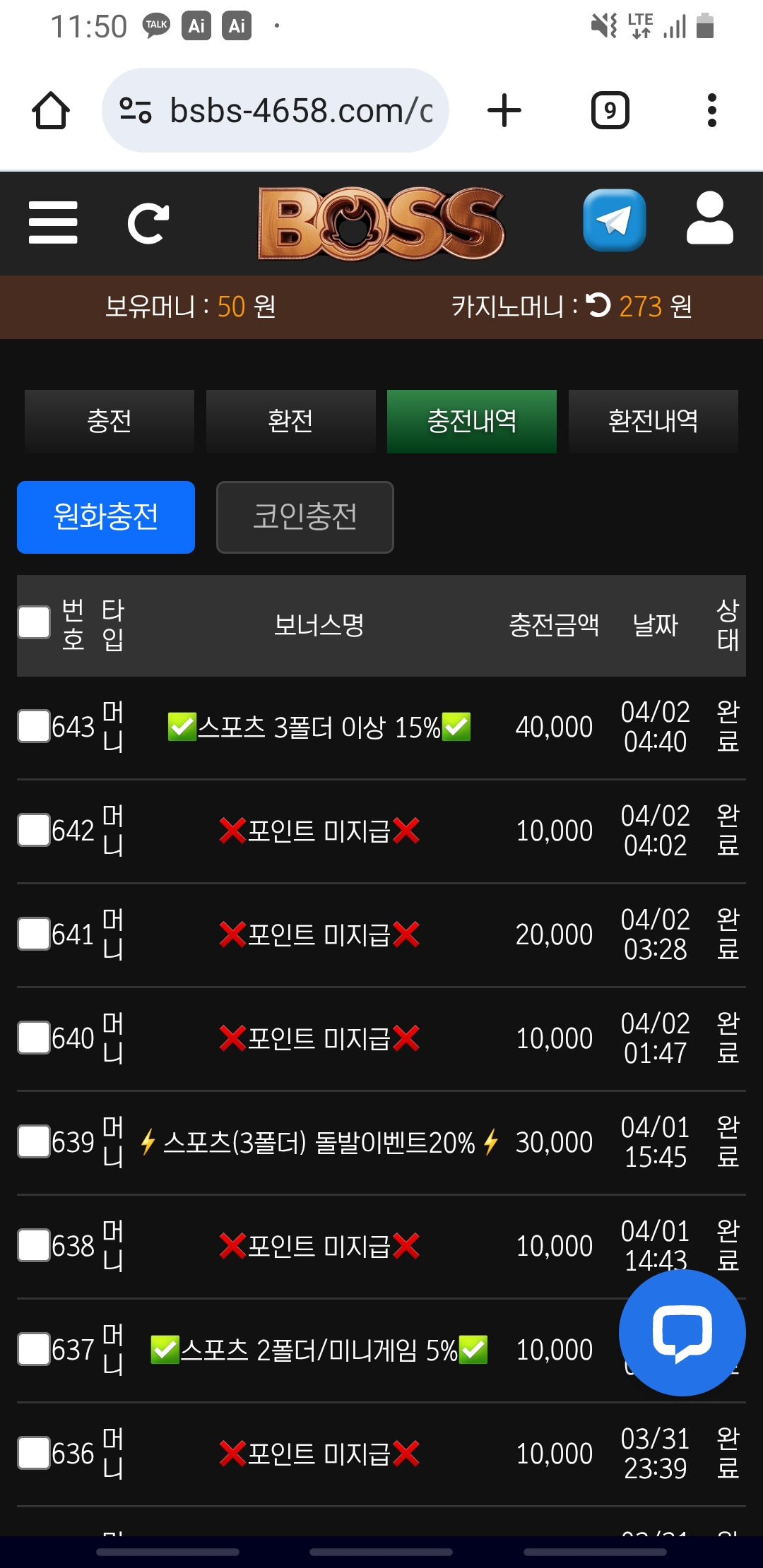
Task: Open a new browser tab
Action: pos(504,110)
